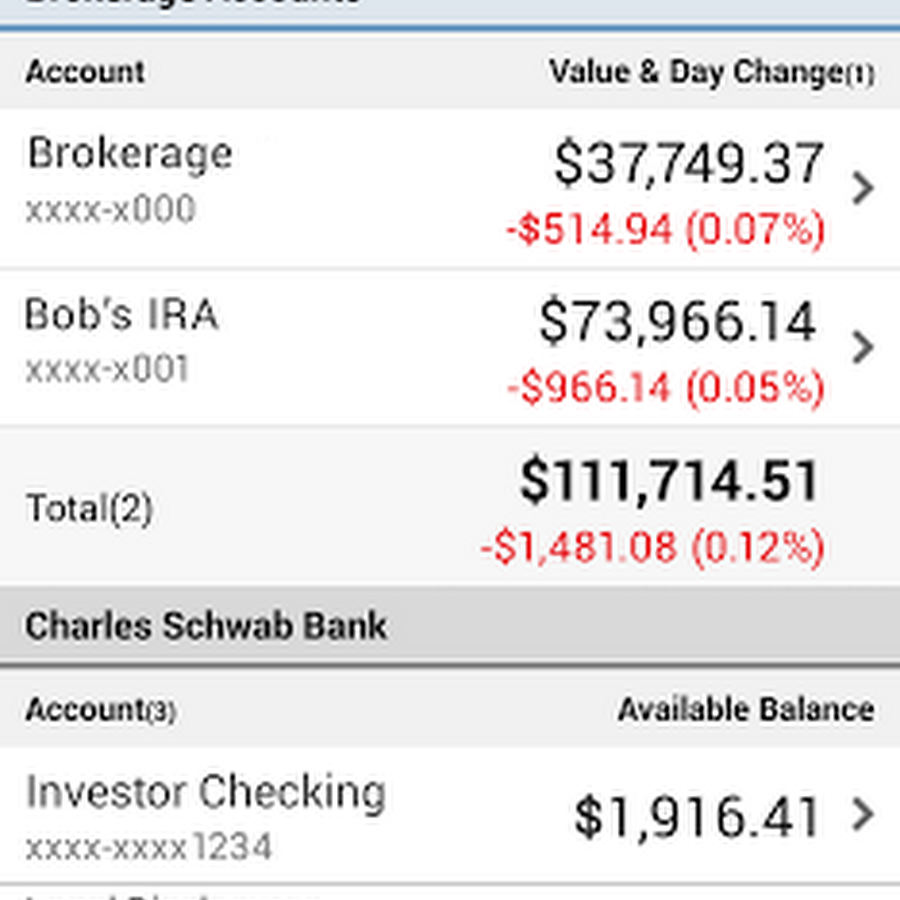Select the Investor Checking account row
900x900 pixels.
(450, 814)
